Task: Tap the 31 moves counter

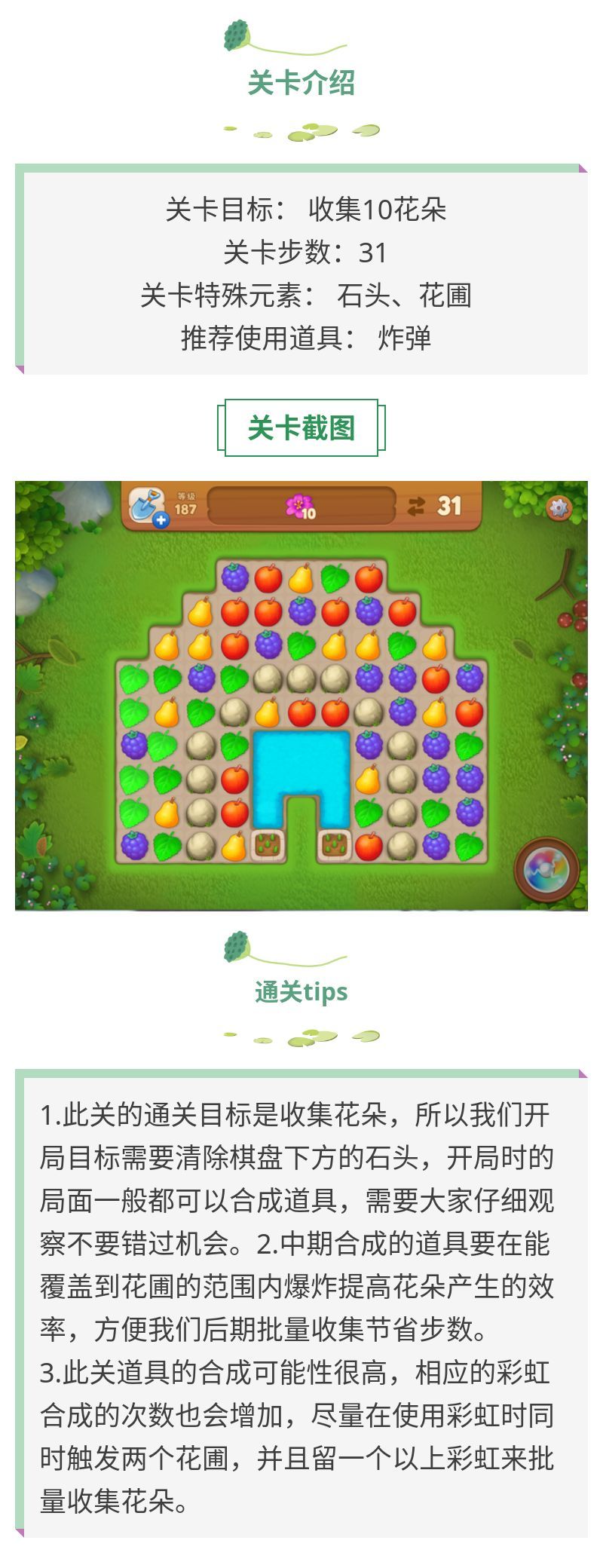Action: point(451,505)
